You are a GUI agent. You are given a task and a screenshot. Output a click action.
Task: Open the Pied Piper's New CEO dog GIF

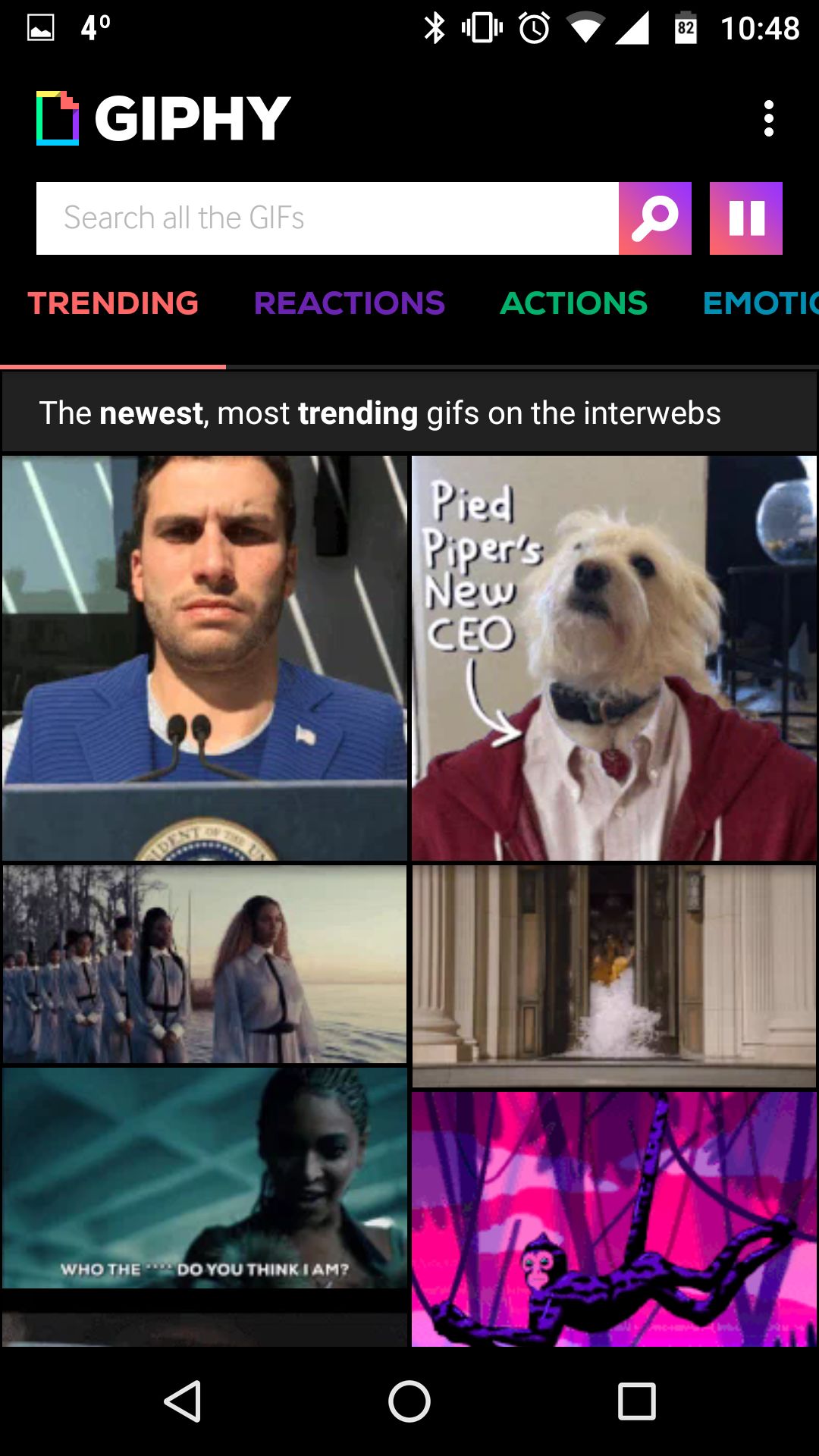point(614,657)
